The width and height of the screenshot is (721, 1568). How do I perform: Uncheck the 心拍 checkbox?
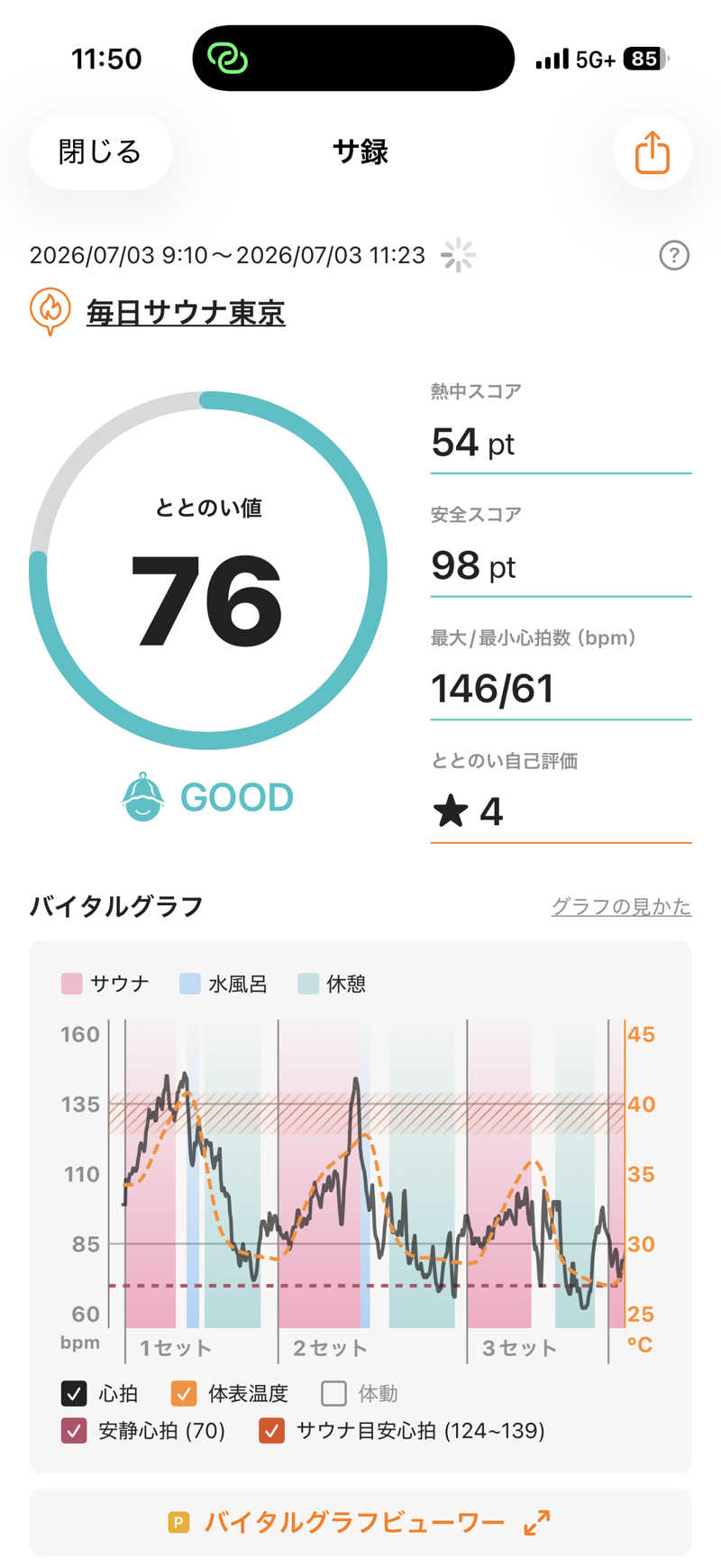pos(74,1393)
